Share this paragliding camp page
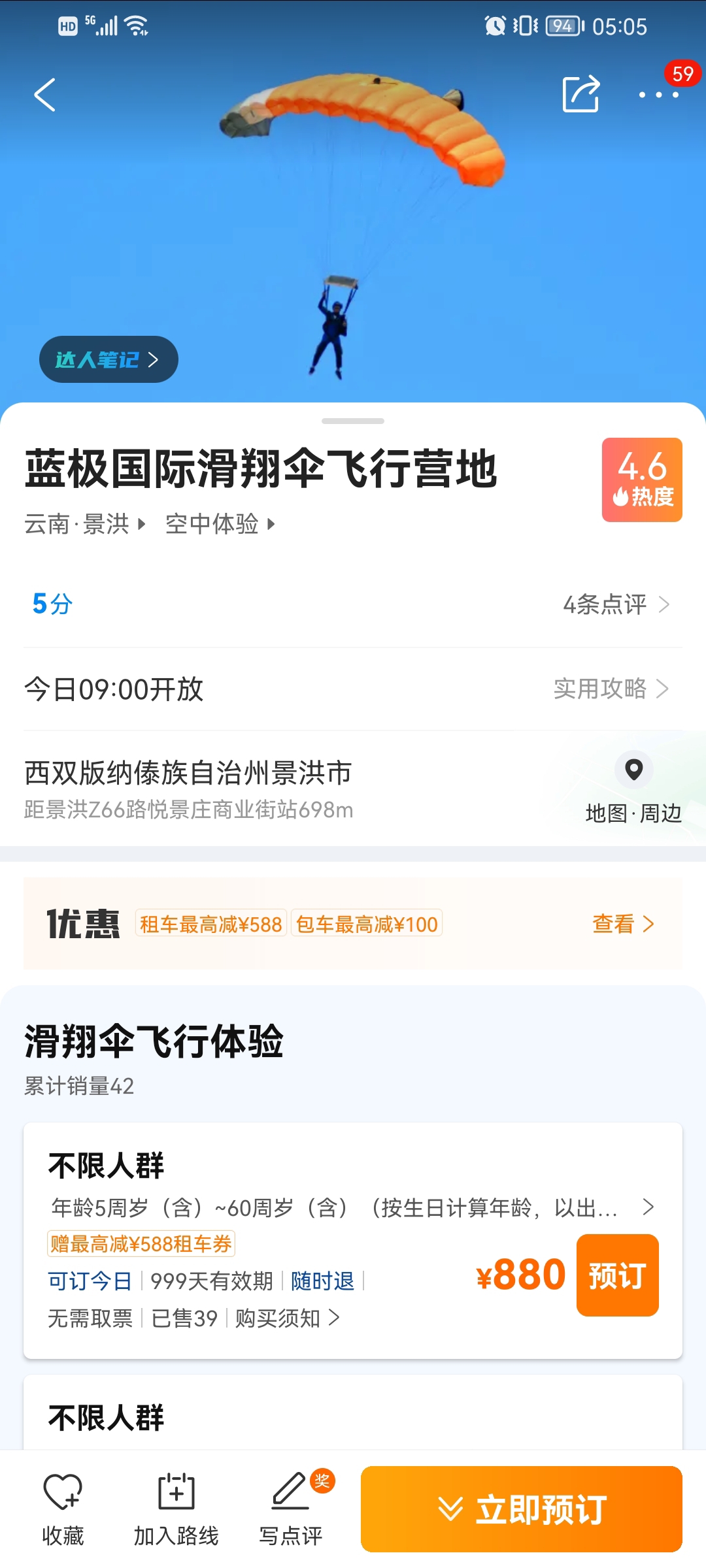706x1568 pixels. (x=580, y=95)
